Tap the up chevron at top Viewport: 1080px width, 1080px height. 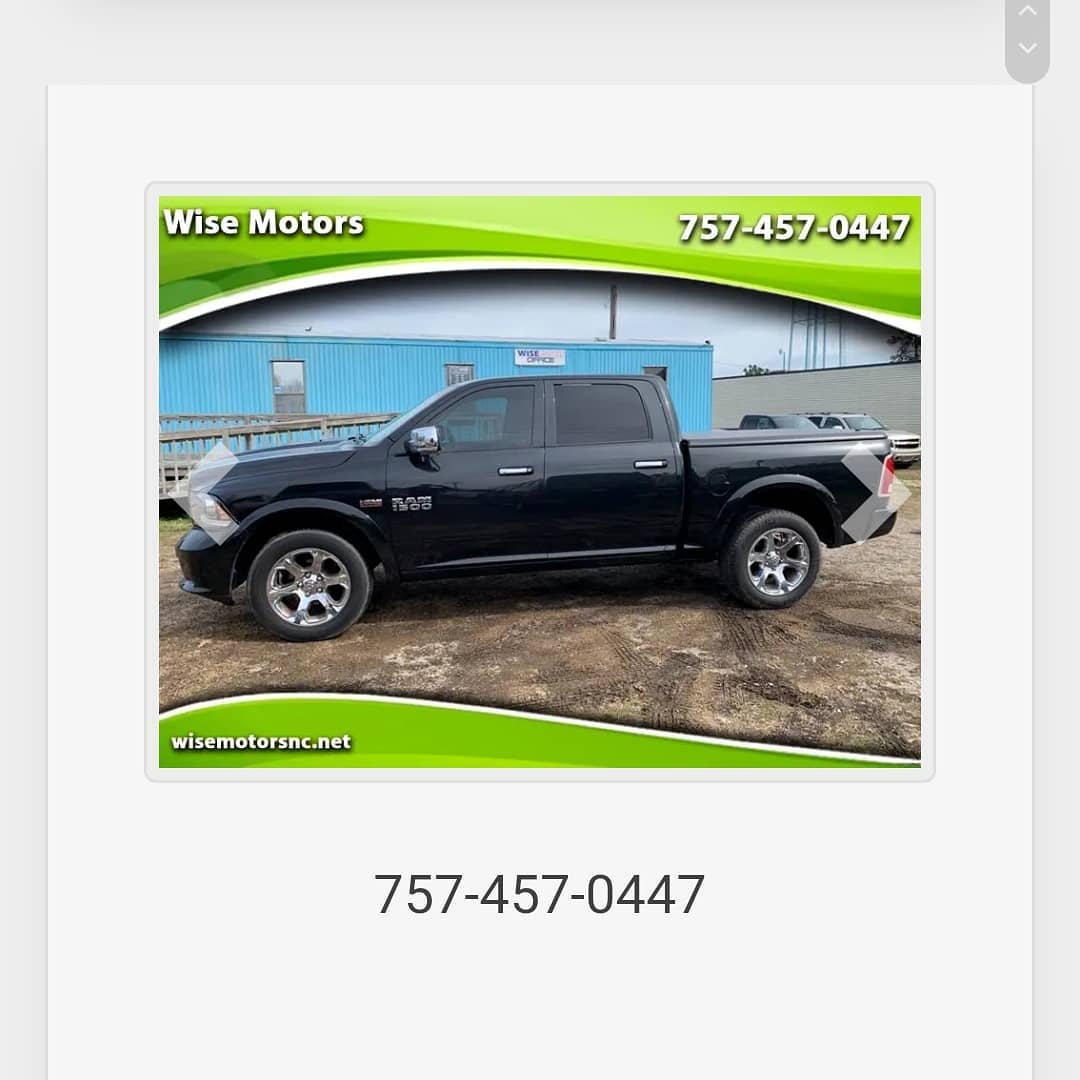point(1027,12)
